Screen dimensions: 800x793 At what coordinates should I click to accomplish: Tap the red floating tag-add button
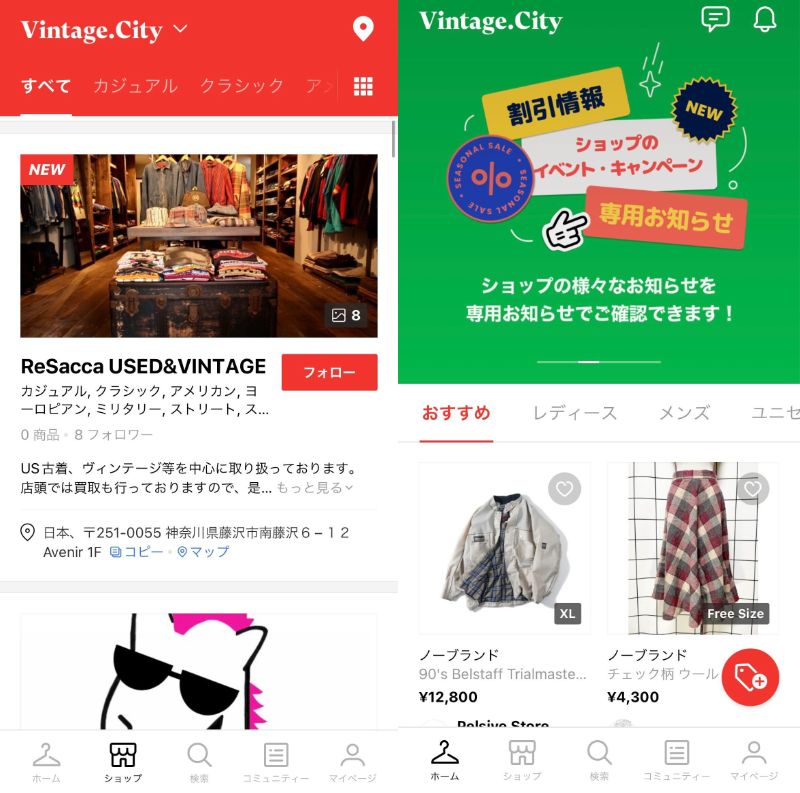[x=750, y=678]
